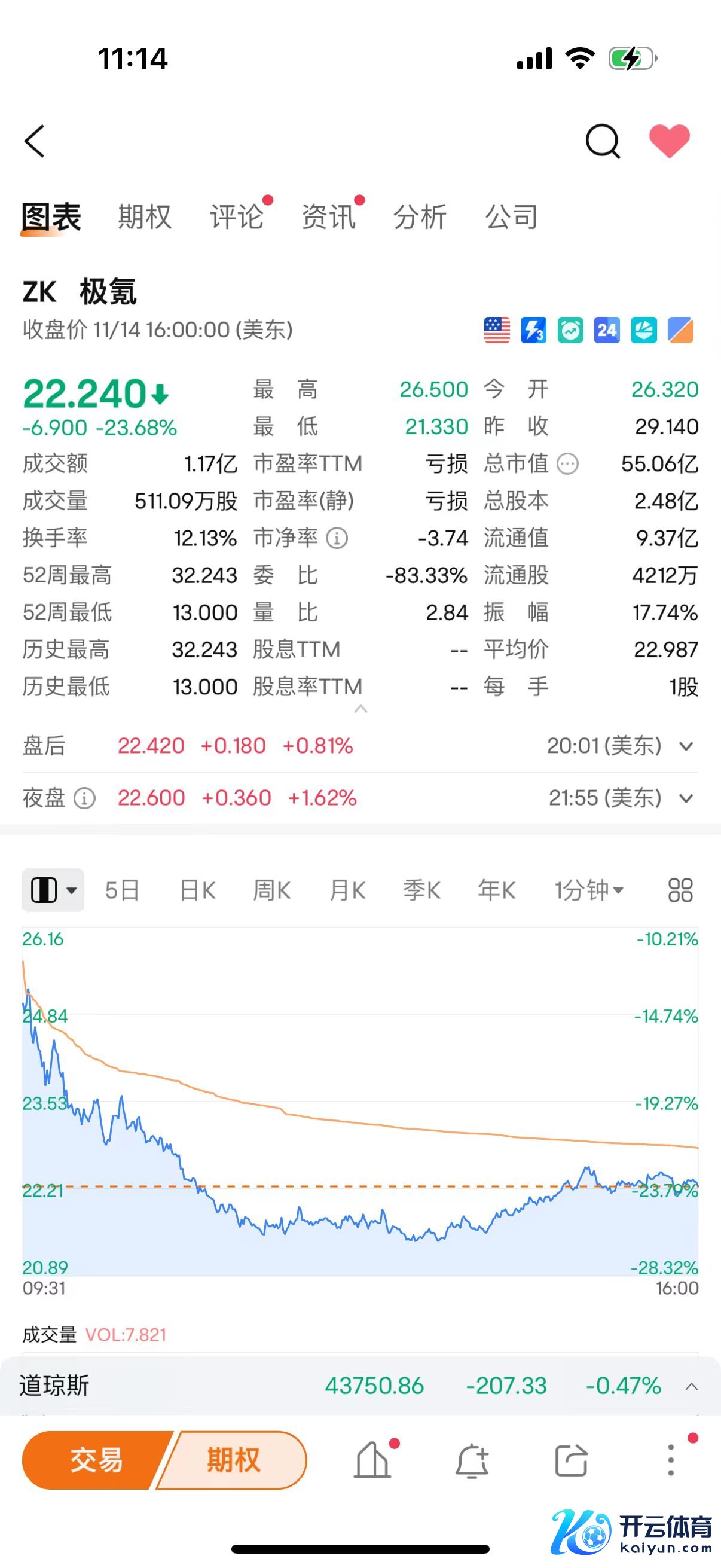The height and width of the screenshot is (1568, 721).
Task: Go back using the top-left arrow
Action: [x=35, y=141]
